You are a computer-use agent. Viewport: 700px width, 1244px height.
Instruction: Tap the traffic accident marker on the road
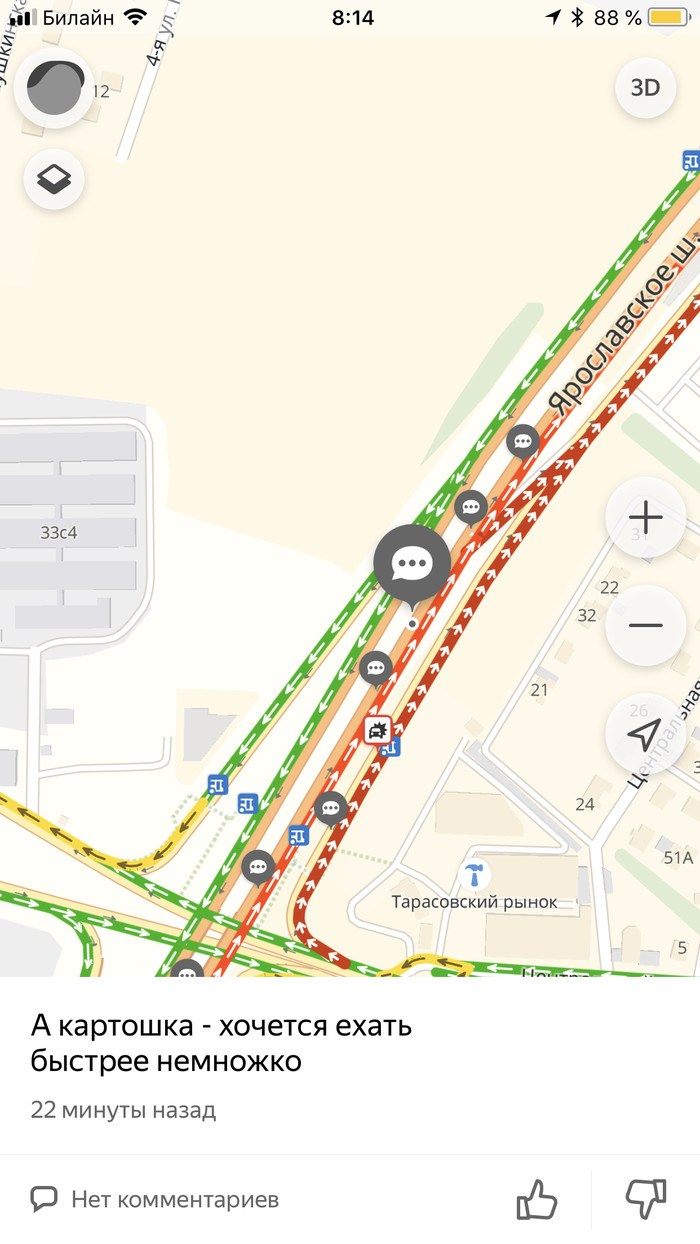377,731
